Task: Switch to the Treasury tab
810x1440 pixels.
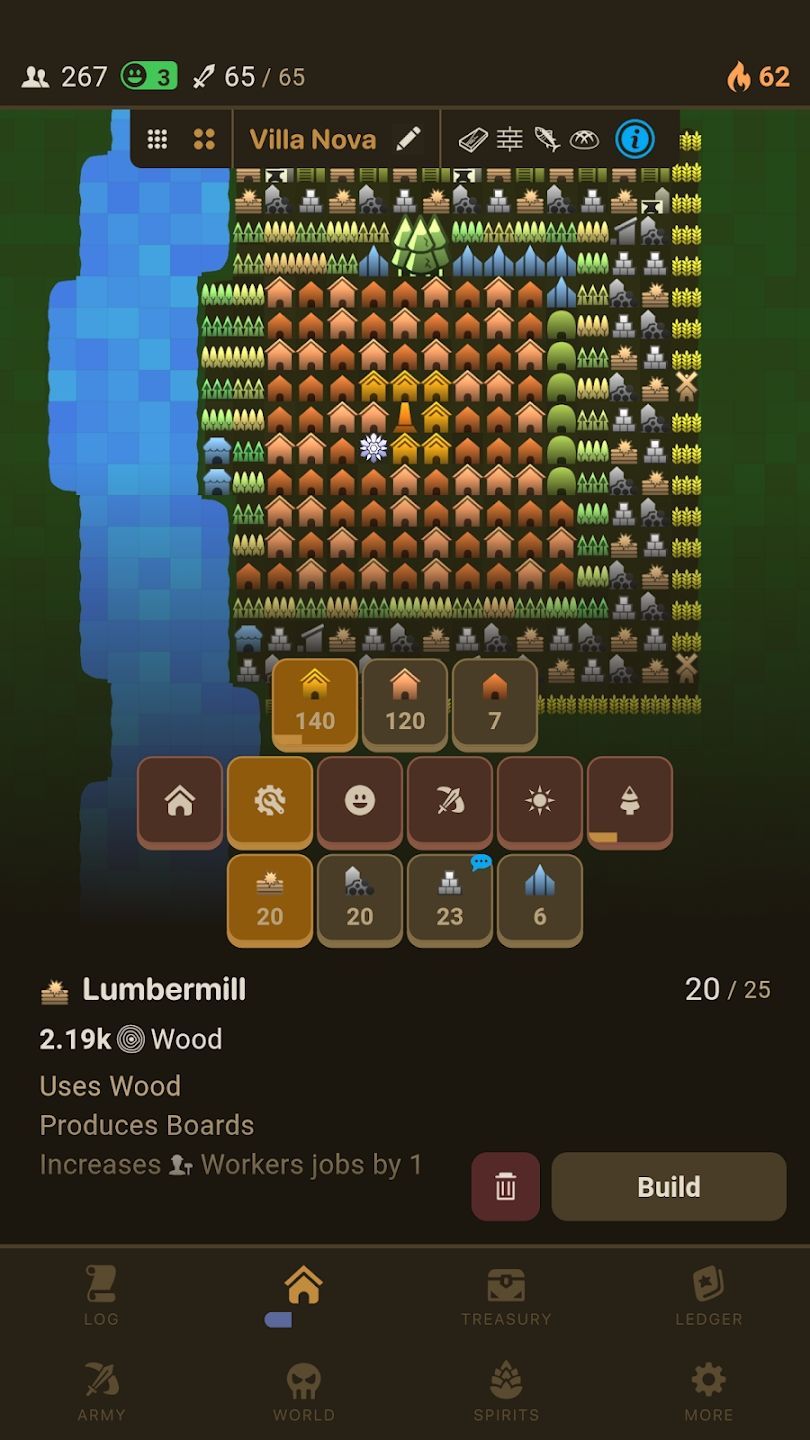Action: tap(506, 1297)
